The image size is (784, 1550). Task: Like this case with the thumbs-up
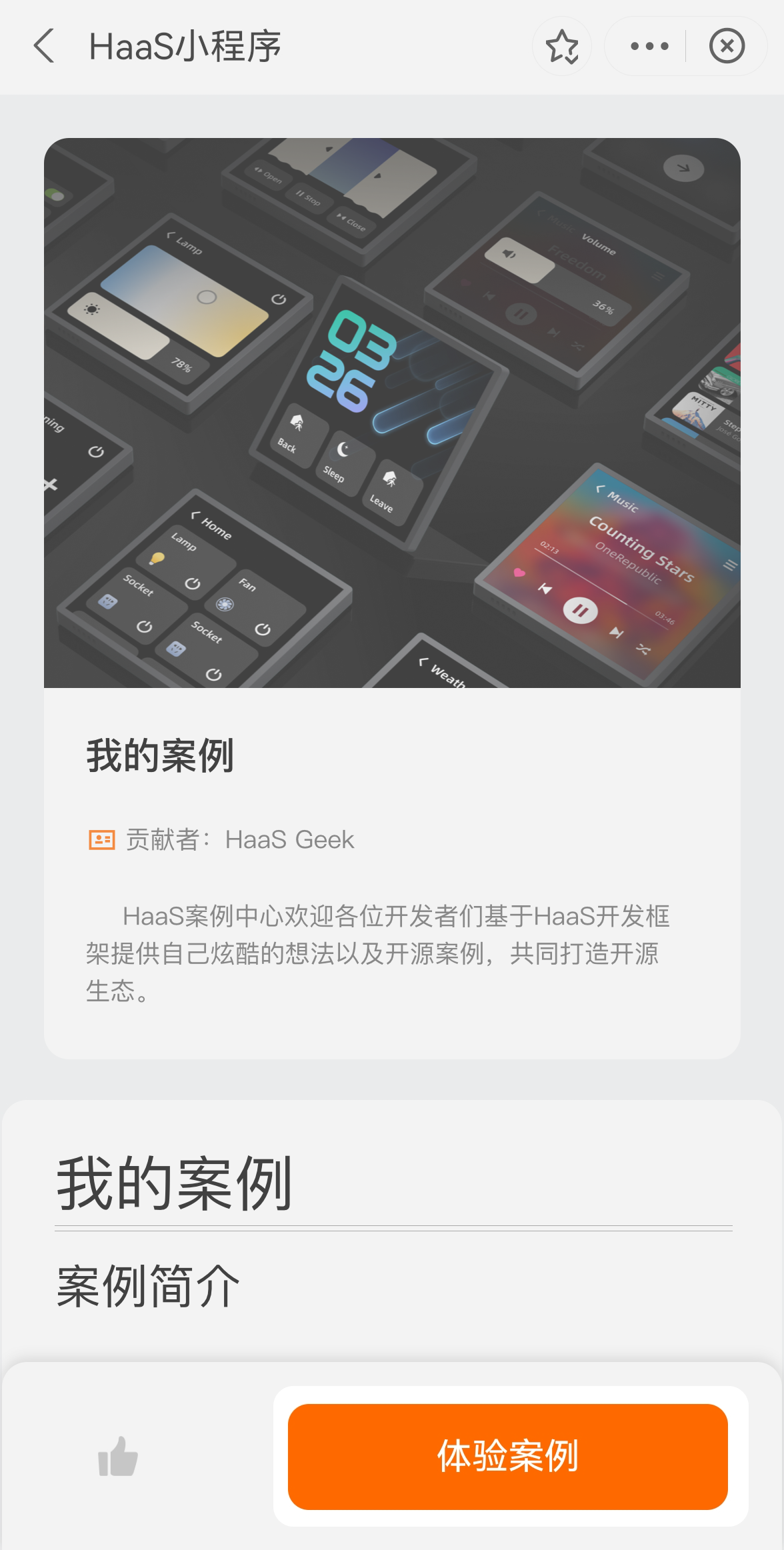[118, 1457]
